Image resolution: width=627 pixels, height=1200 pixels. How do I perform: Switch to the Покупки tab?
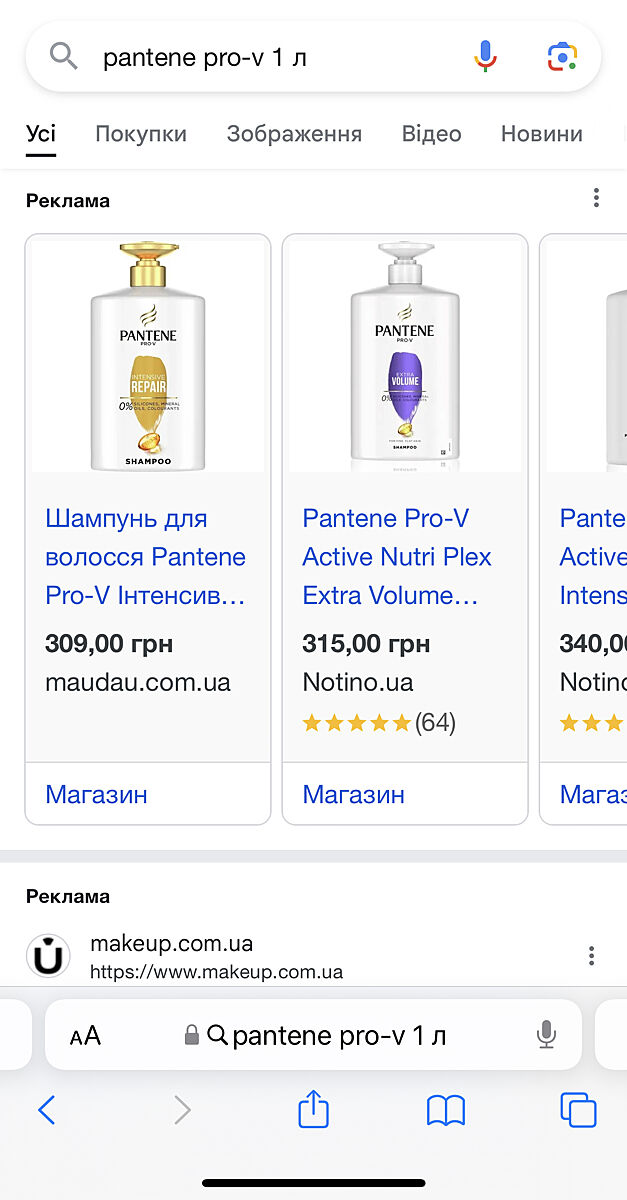[141, 134]
